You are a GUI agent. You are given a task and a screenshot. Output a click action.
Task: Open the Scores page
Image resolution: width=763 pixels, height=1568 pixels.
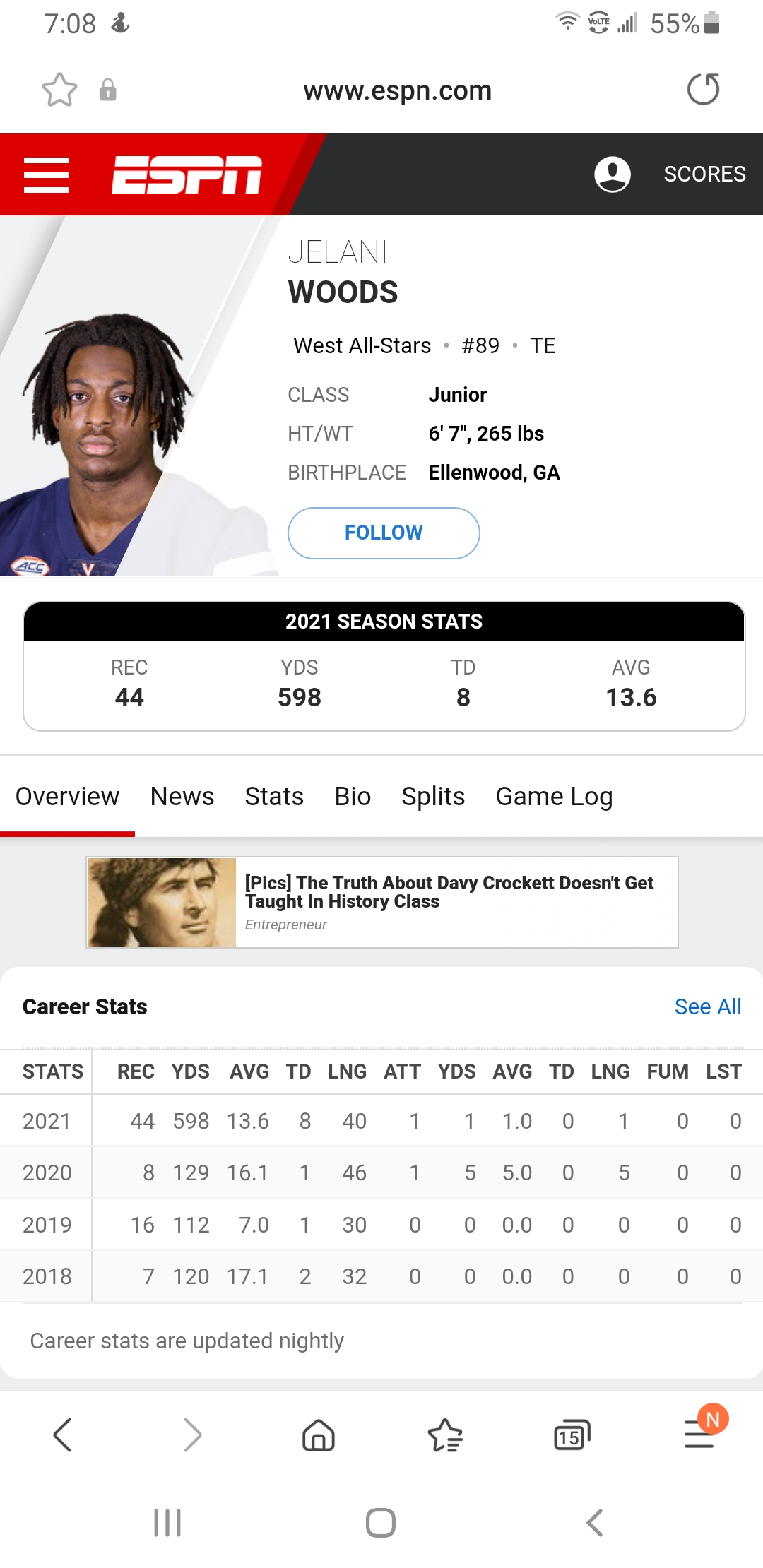pyautogui.click(x=704, y=174)
